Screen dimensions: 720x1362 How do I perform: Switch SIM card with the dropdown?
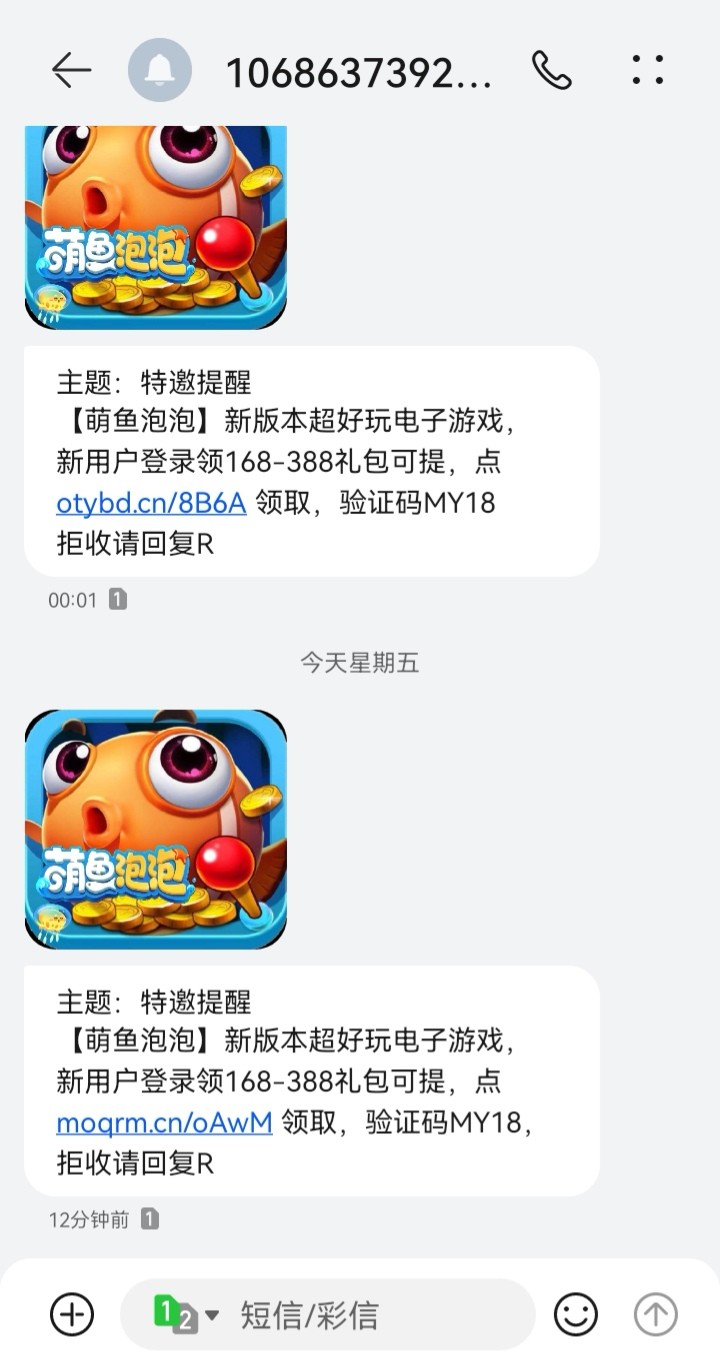pos(185,1314)
